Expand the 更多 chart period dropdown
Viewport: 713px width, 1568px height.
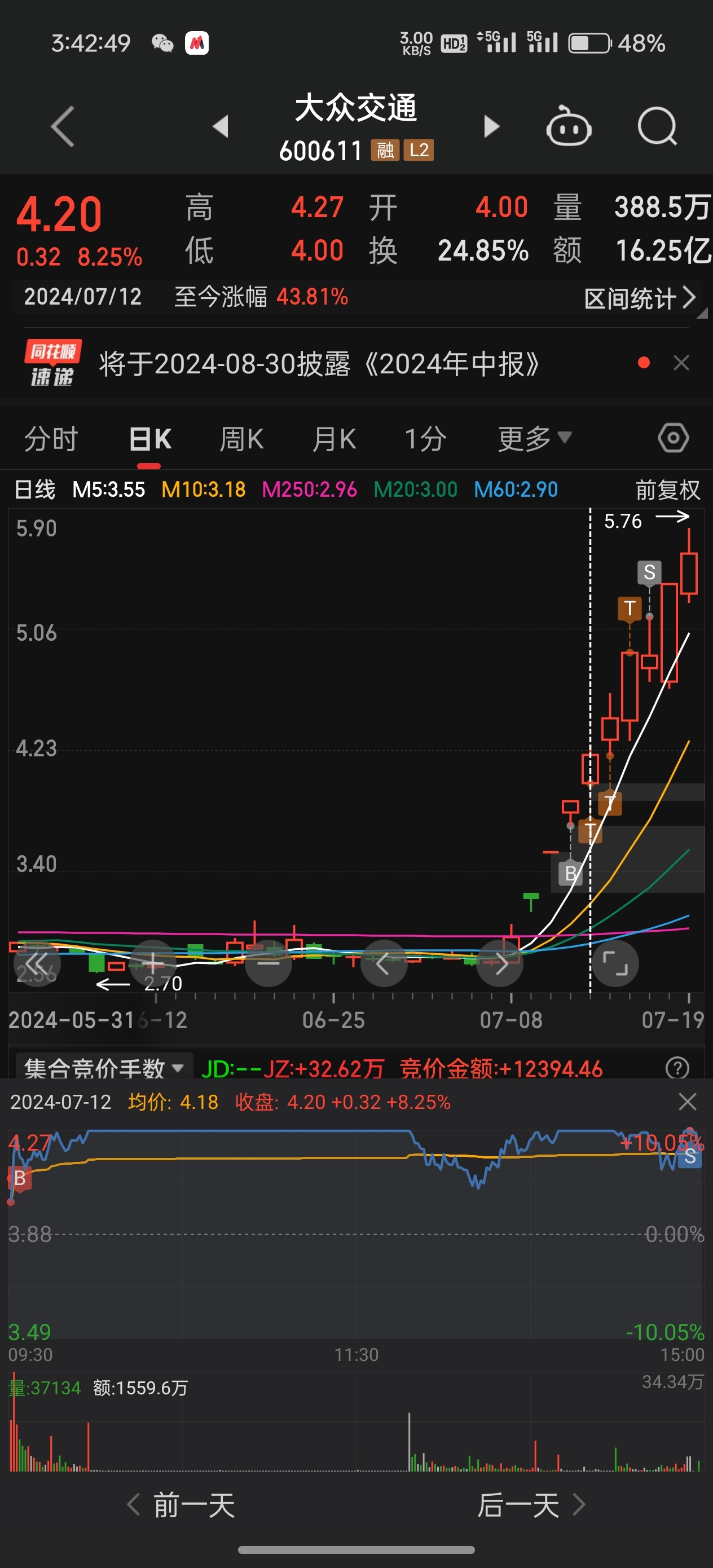coord(535,438)
